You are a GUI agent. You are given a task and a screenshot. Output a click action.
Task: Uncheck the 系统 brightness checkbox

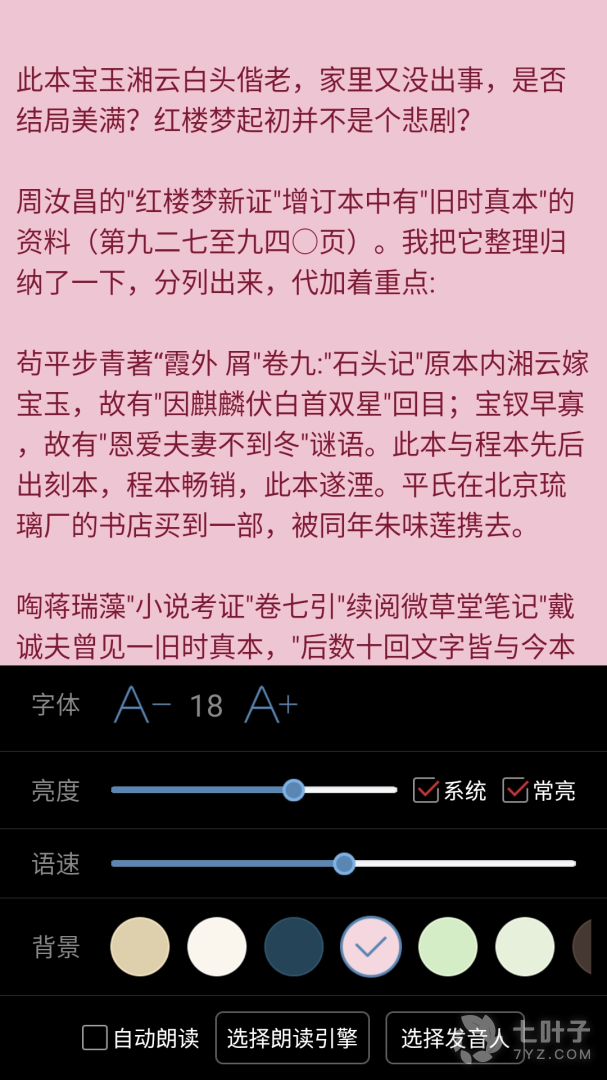click(x=427, y=791)
